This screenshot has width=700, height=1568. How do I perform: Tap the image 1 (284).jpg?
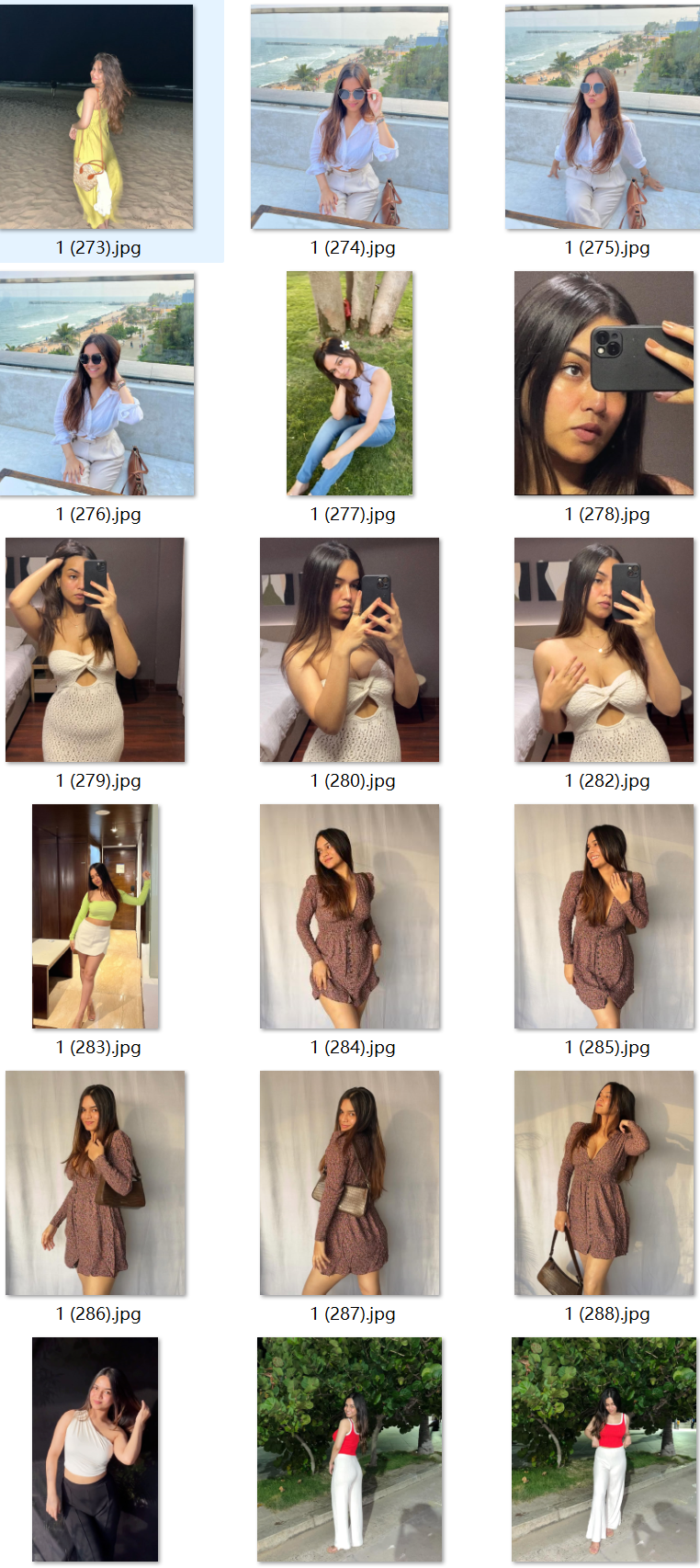(350, 916)
